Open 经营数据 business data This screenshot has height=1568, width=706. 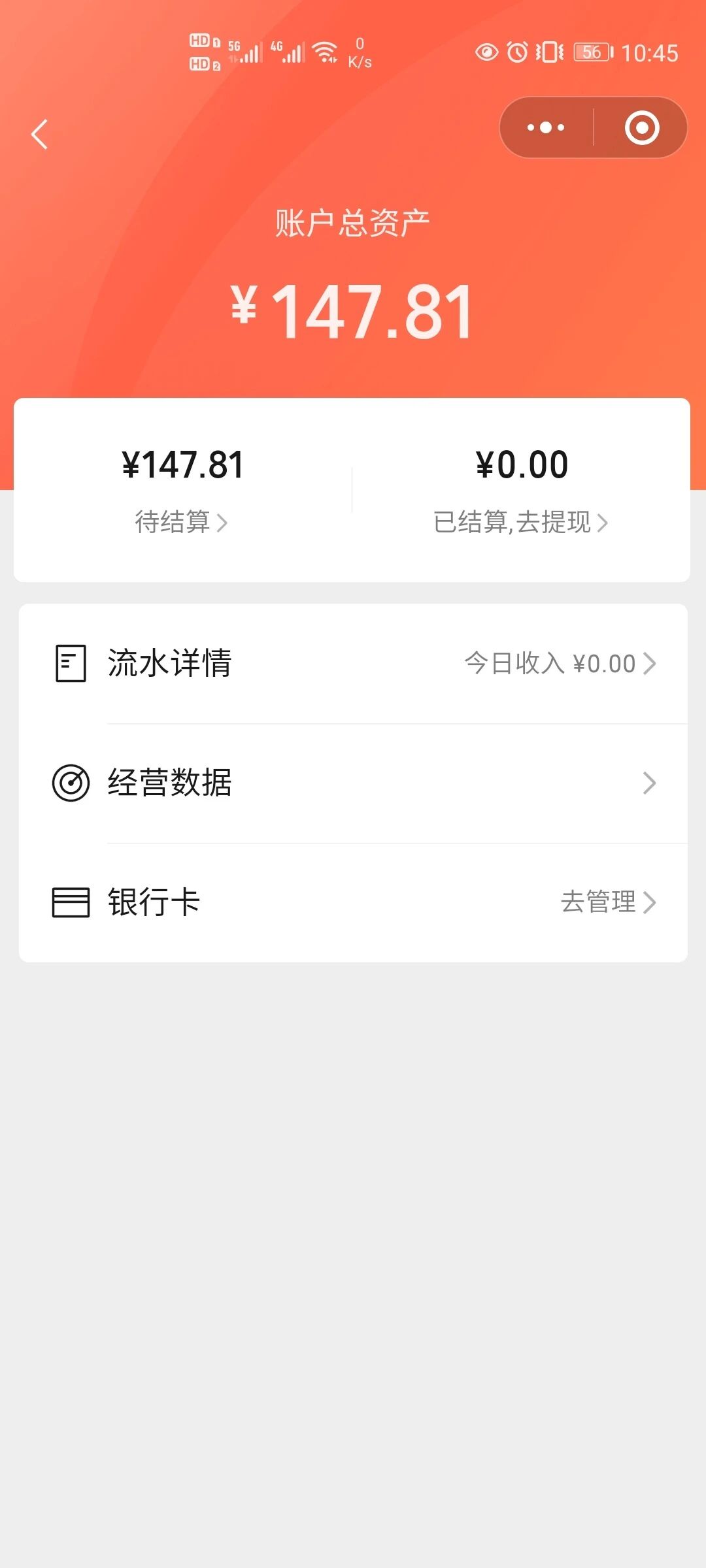click(353, 783)
